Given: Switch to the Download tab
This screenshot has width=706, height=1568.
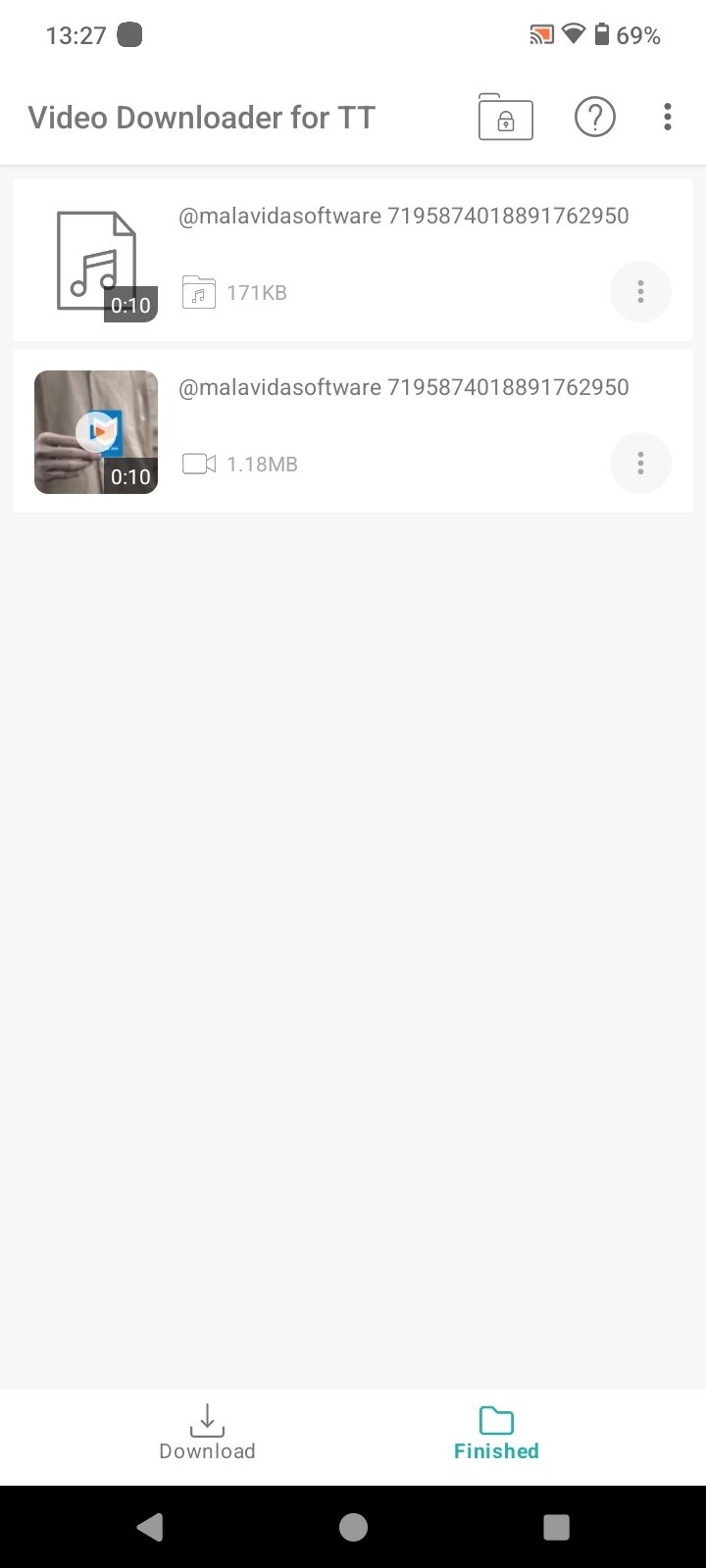Looking at the screenshot, I should pos(207,1433).
